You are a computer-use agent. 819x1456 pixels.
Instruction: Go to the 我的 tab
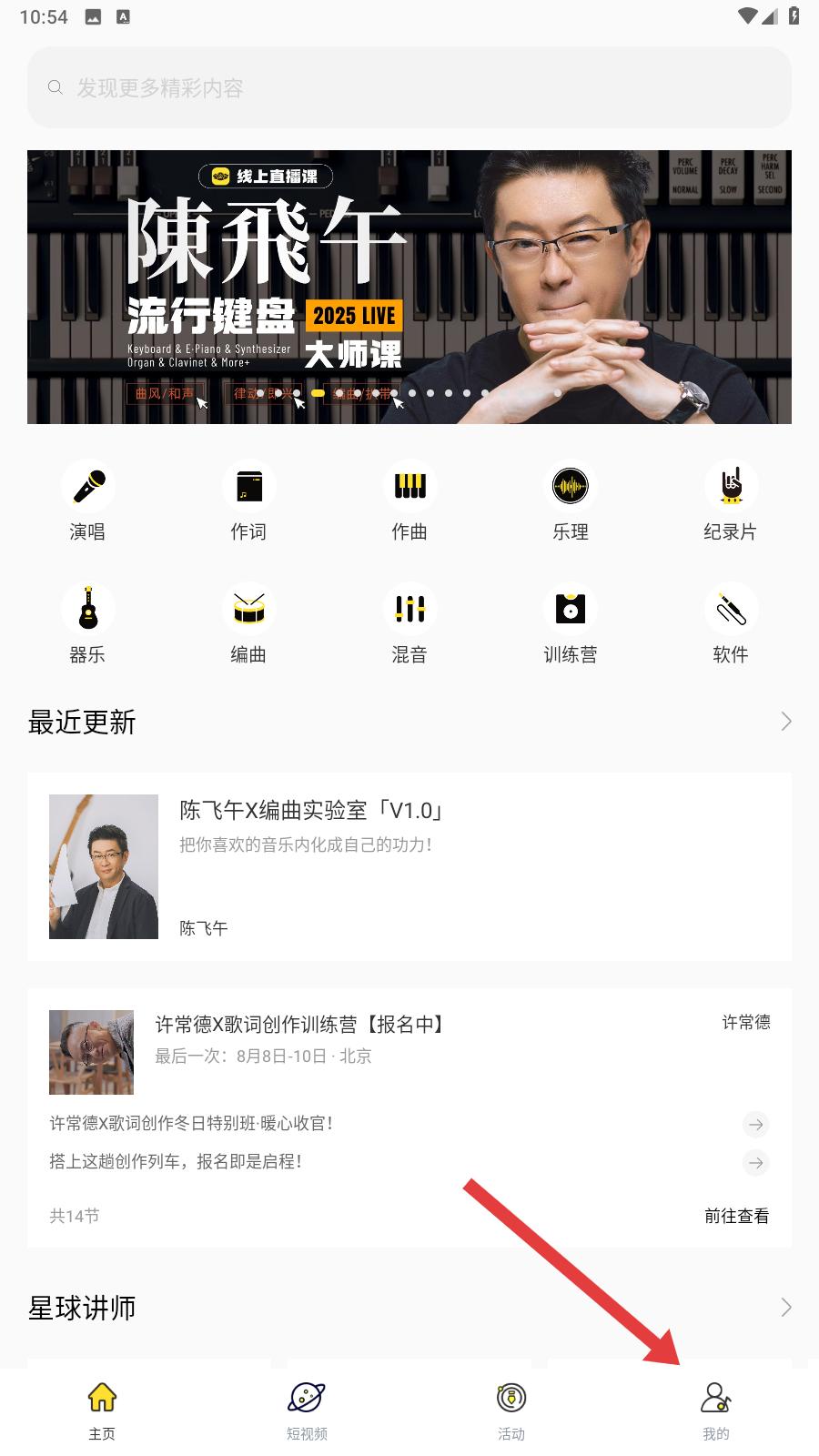[x=716, y=1410]
